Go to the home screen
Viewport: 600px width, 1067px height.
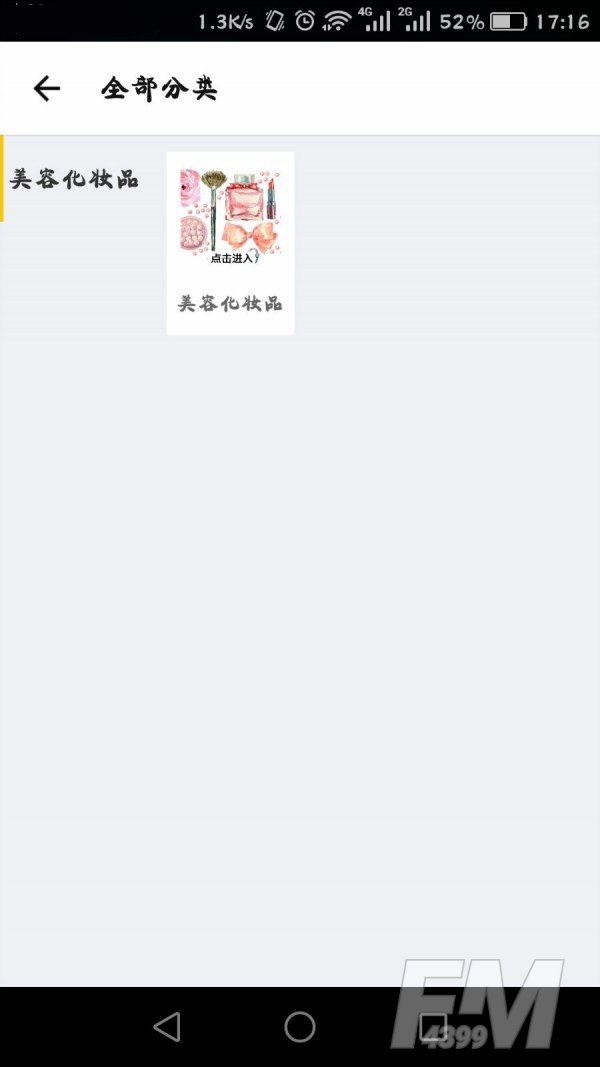[x=300, y=1026]
